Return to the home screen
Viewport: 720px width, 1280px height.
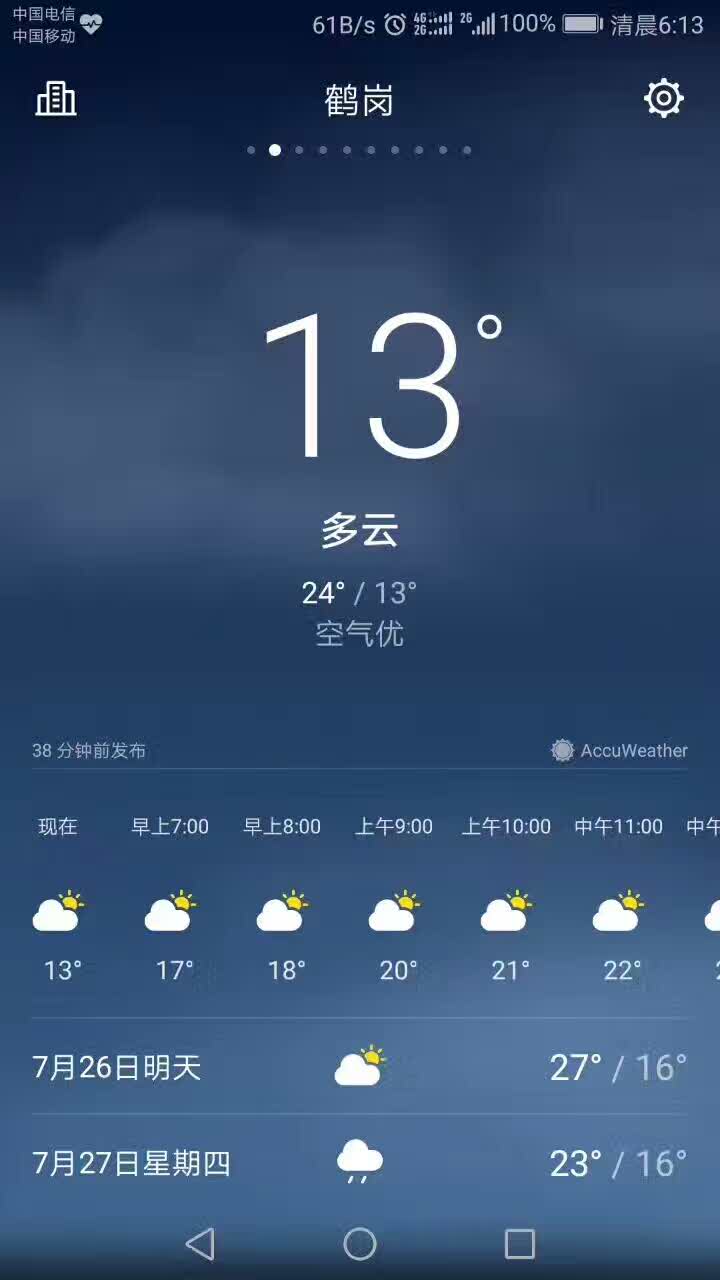[360, 1244]
